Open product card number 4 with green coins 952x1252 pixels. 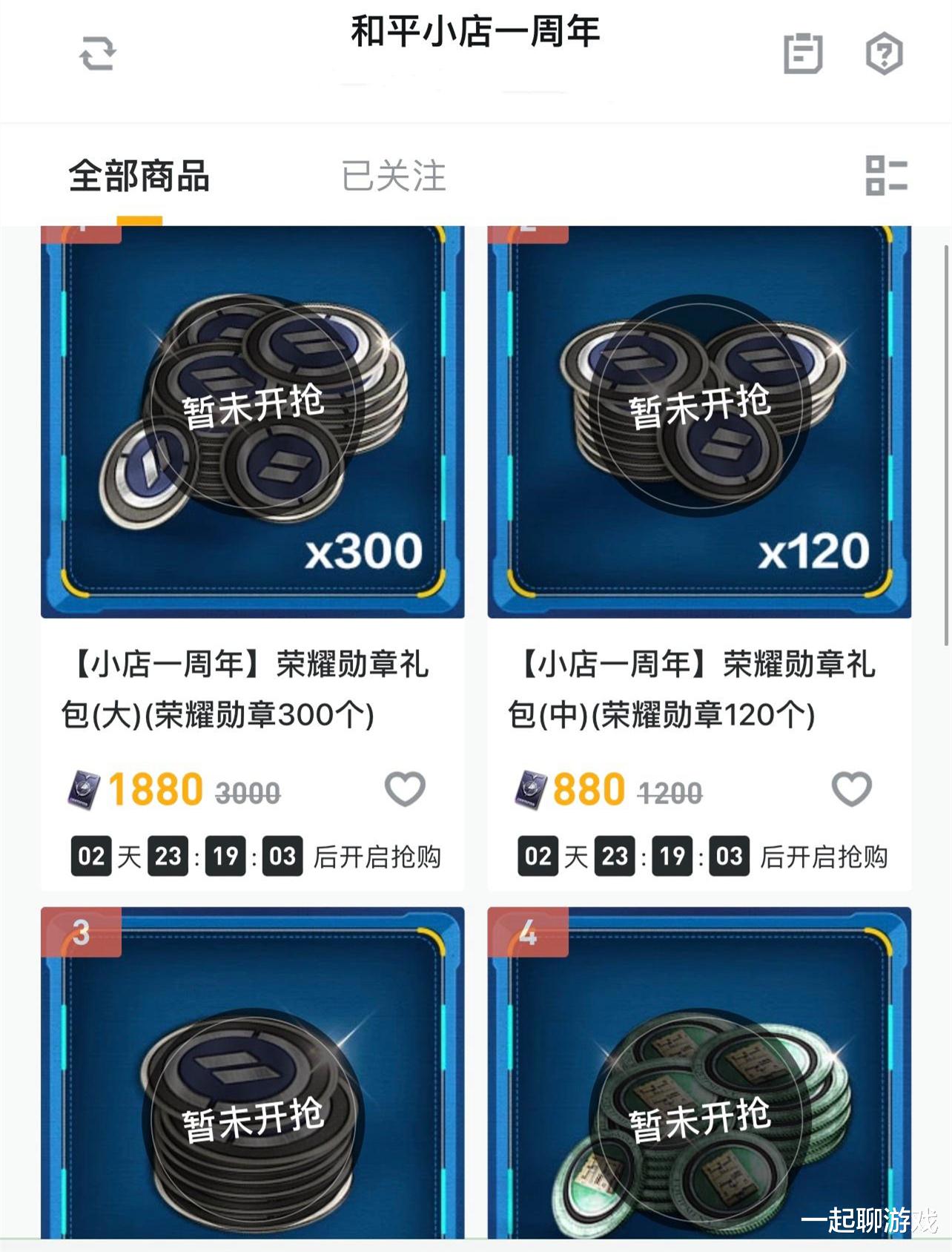point(698,1075)
